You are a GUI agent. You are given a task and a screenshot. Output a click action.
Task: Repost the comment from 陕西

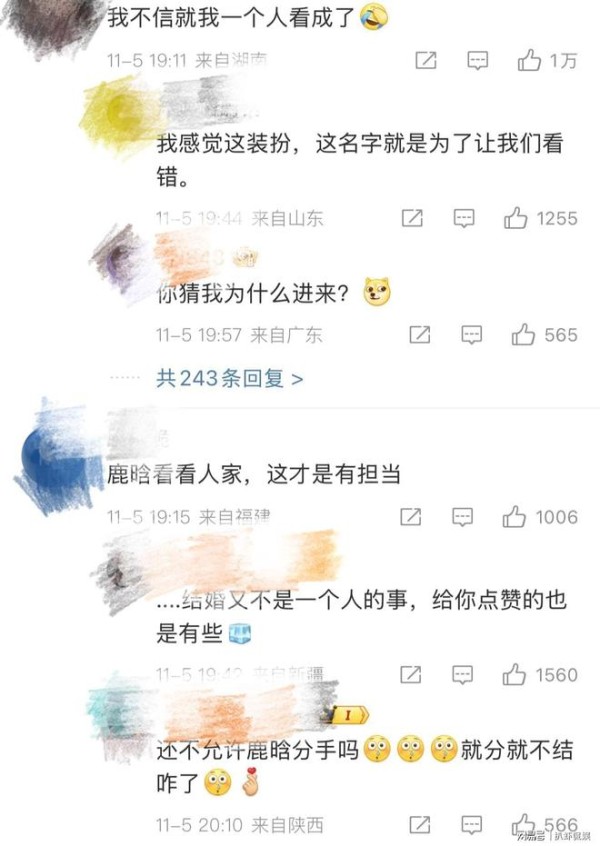[418, 823]
